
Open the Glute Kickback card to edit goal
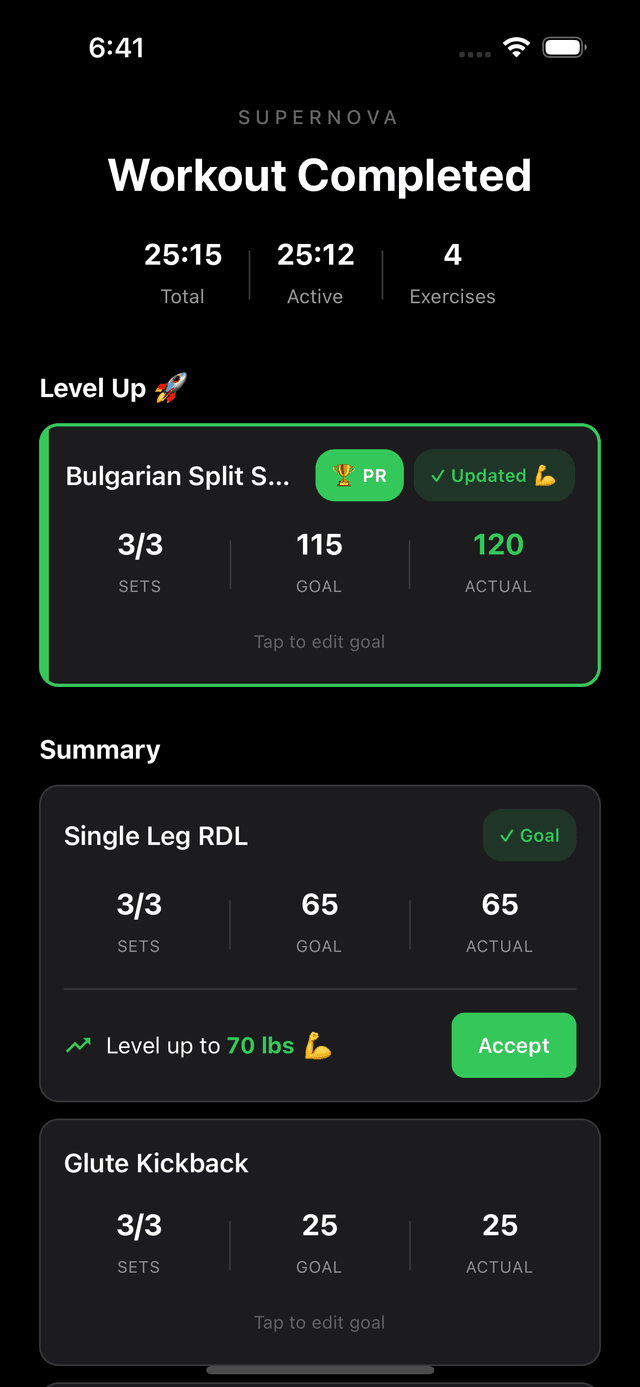(319, 1322)
